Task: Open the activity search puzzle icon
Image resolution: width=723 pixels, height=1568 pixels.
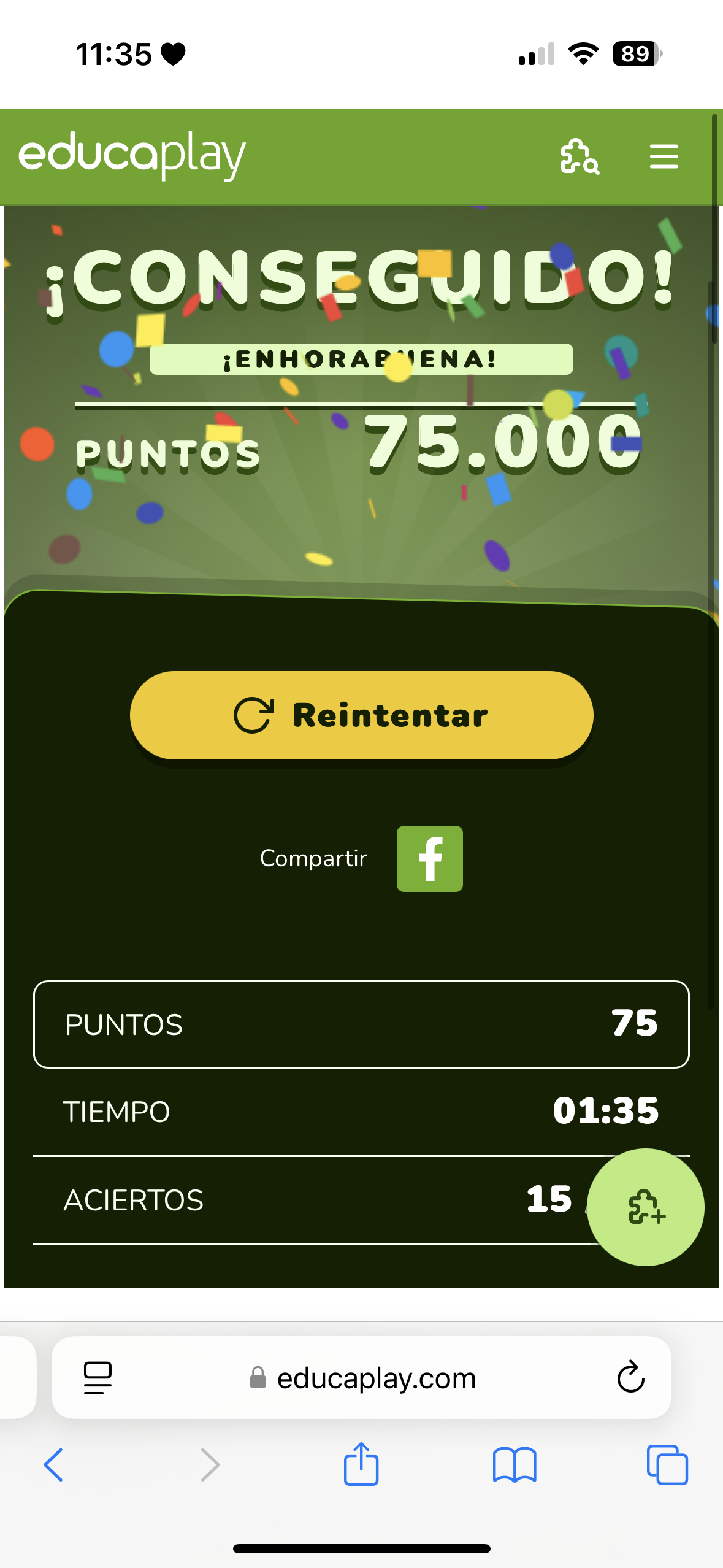Action: tap(580, 157)
